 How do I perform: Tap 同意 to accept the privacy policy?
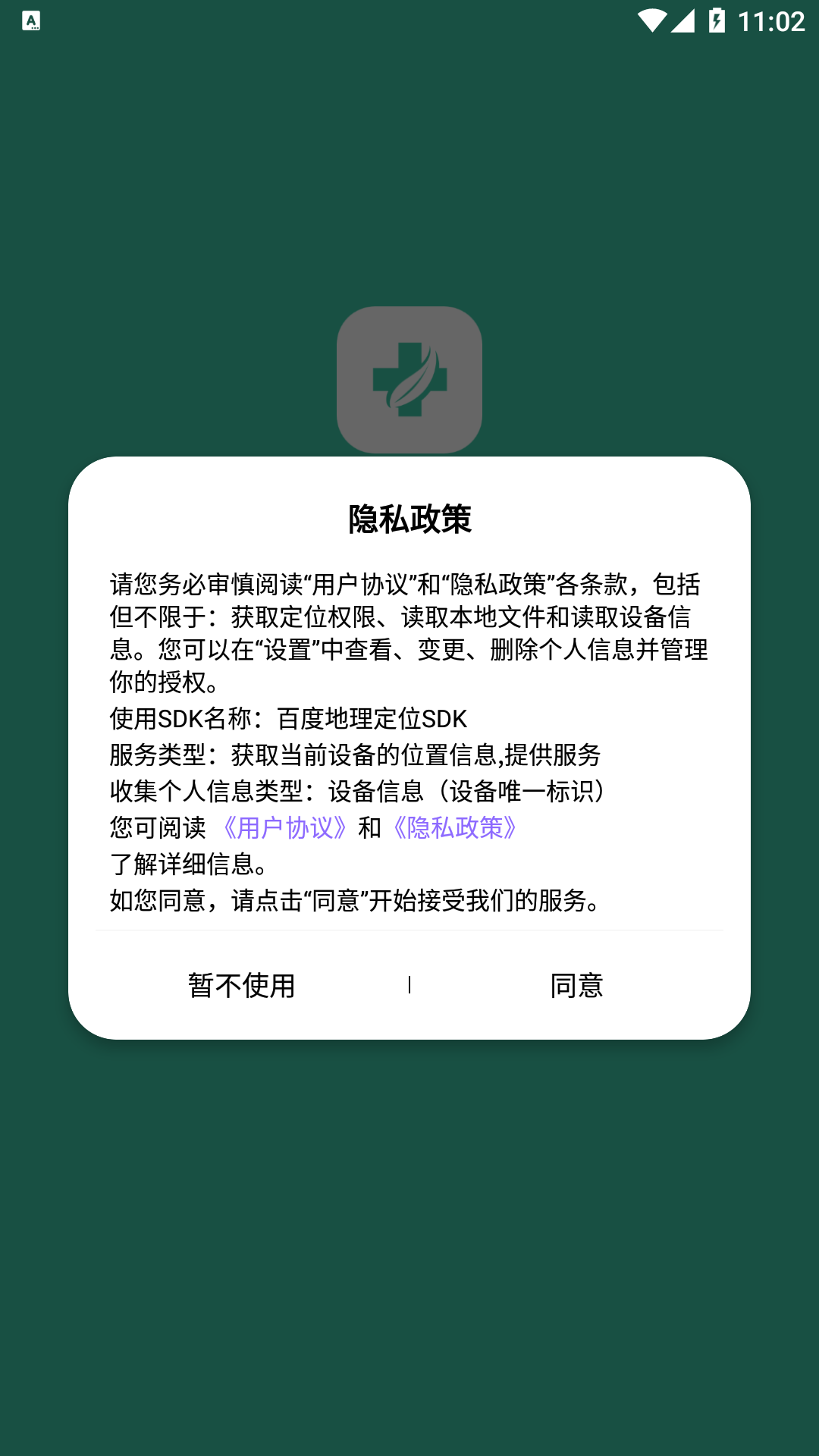[576, 985]
